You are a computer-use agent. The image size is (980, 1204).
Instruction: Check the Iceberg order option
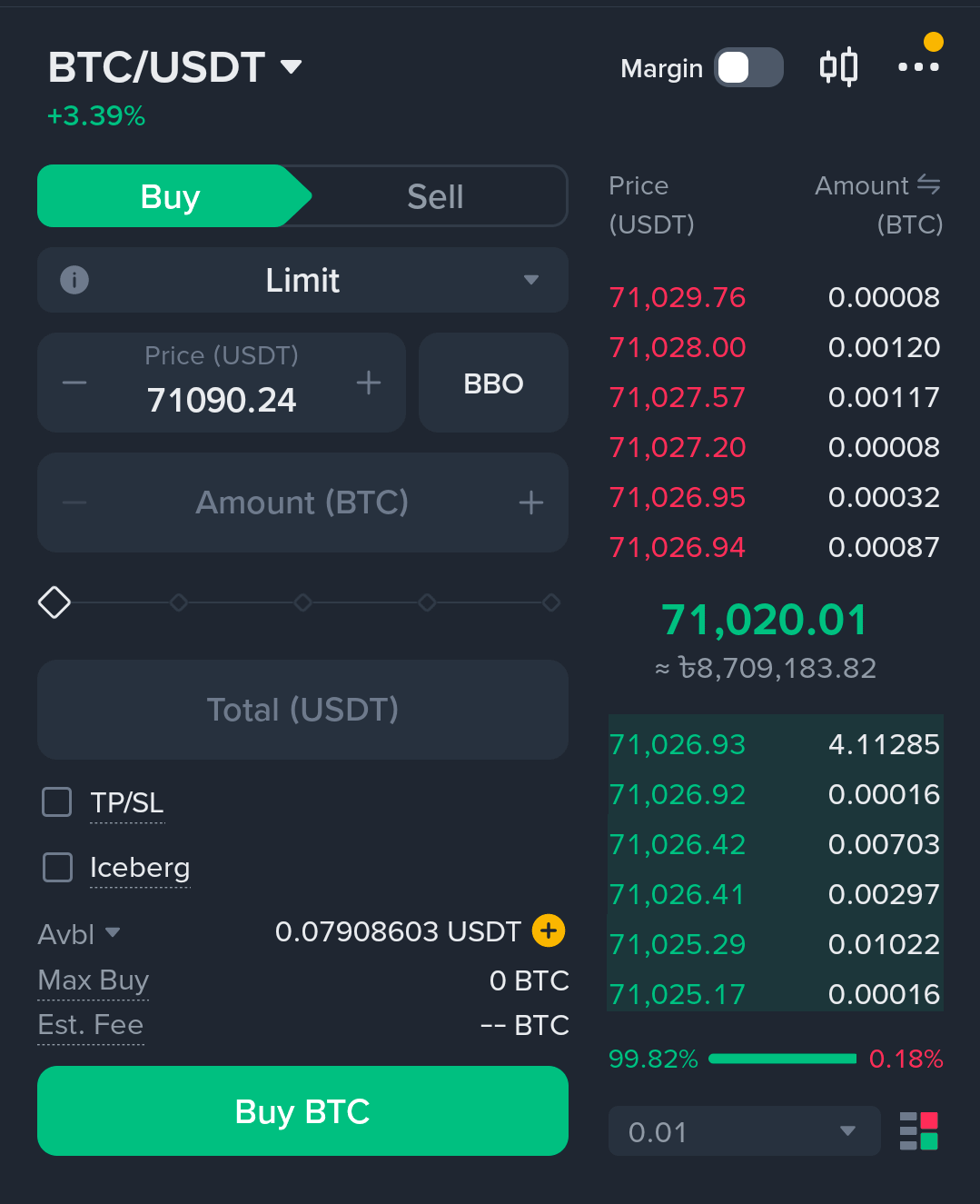click(57, 867)
